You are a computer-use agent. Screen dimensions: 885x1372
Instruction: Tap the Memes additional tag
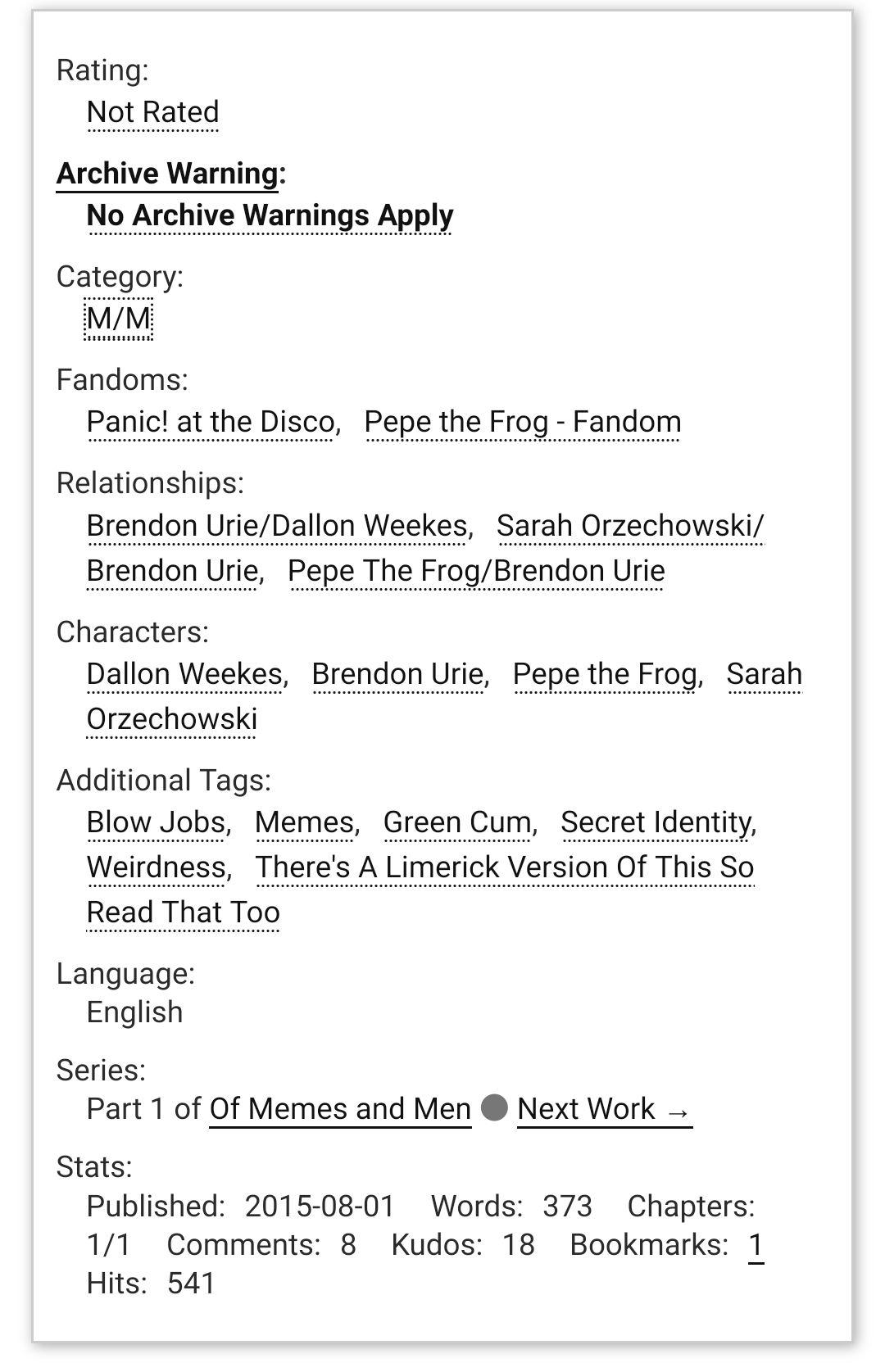[305, 822]
